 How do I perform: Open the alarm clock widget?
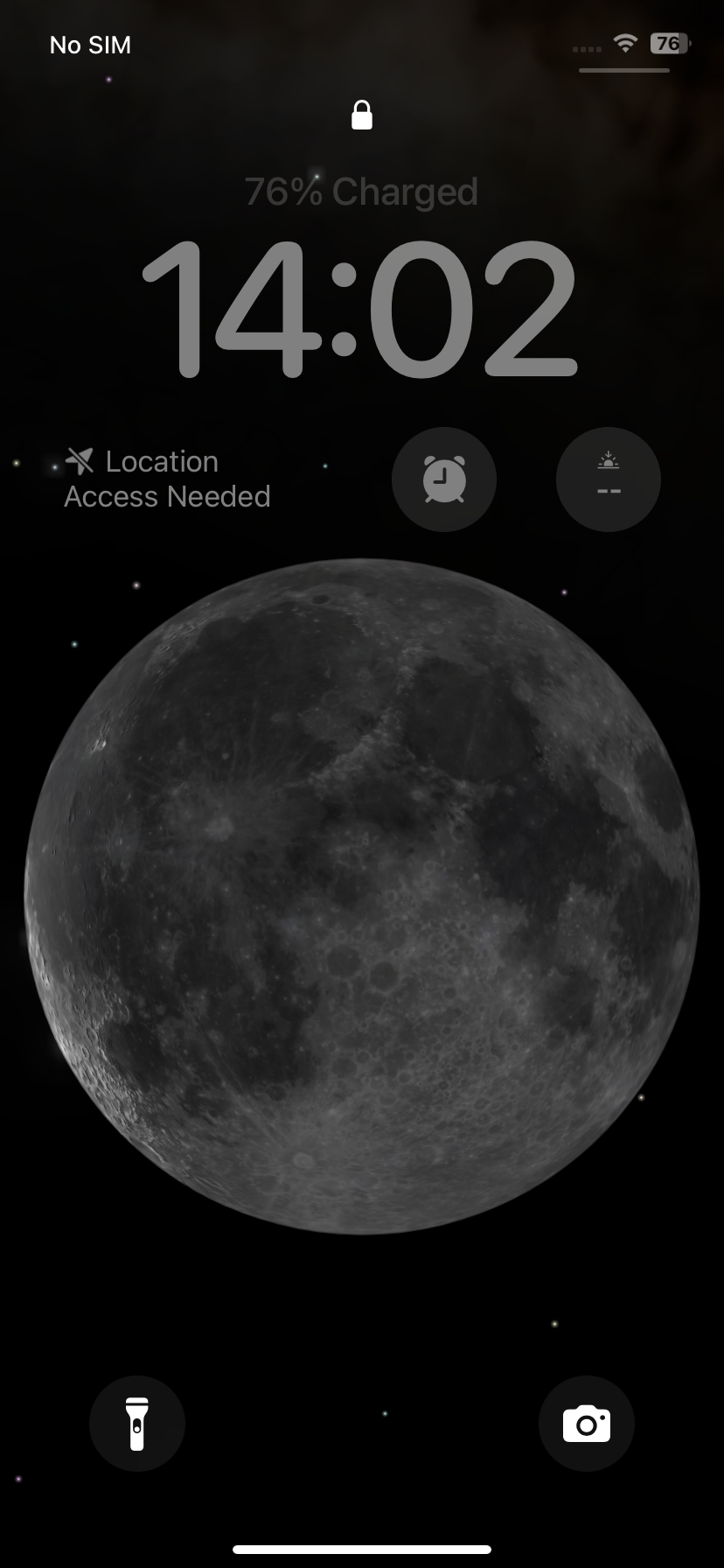tap(444, 479)
